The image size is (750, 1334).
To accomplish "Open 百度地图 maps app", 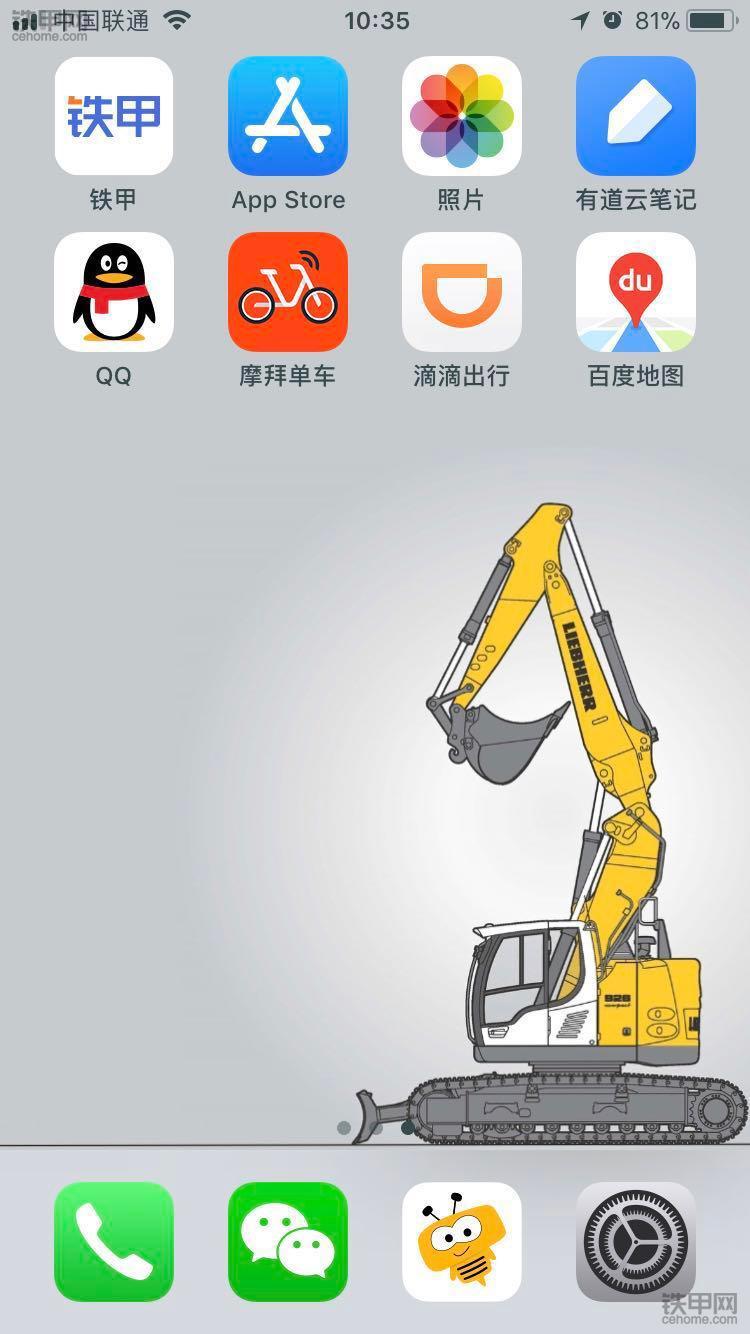I will (635, 292).
